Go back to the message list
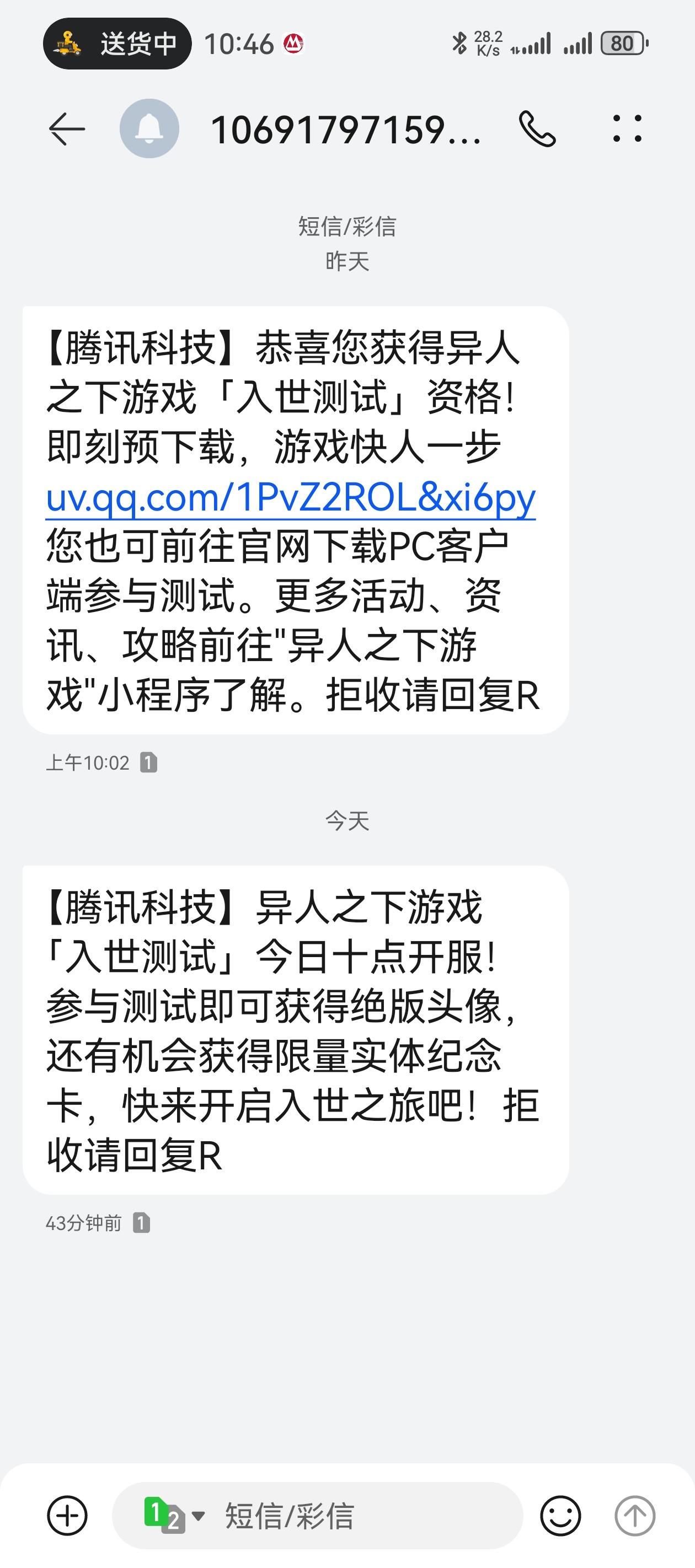This screenshot has width=695, height=1568. [x=66, y=129]
